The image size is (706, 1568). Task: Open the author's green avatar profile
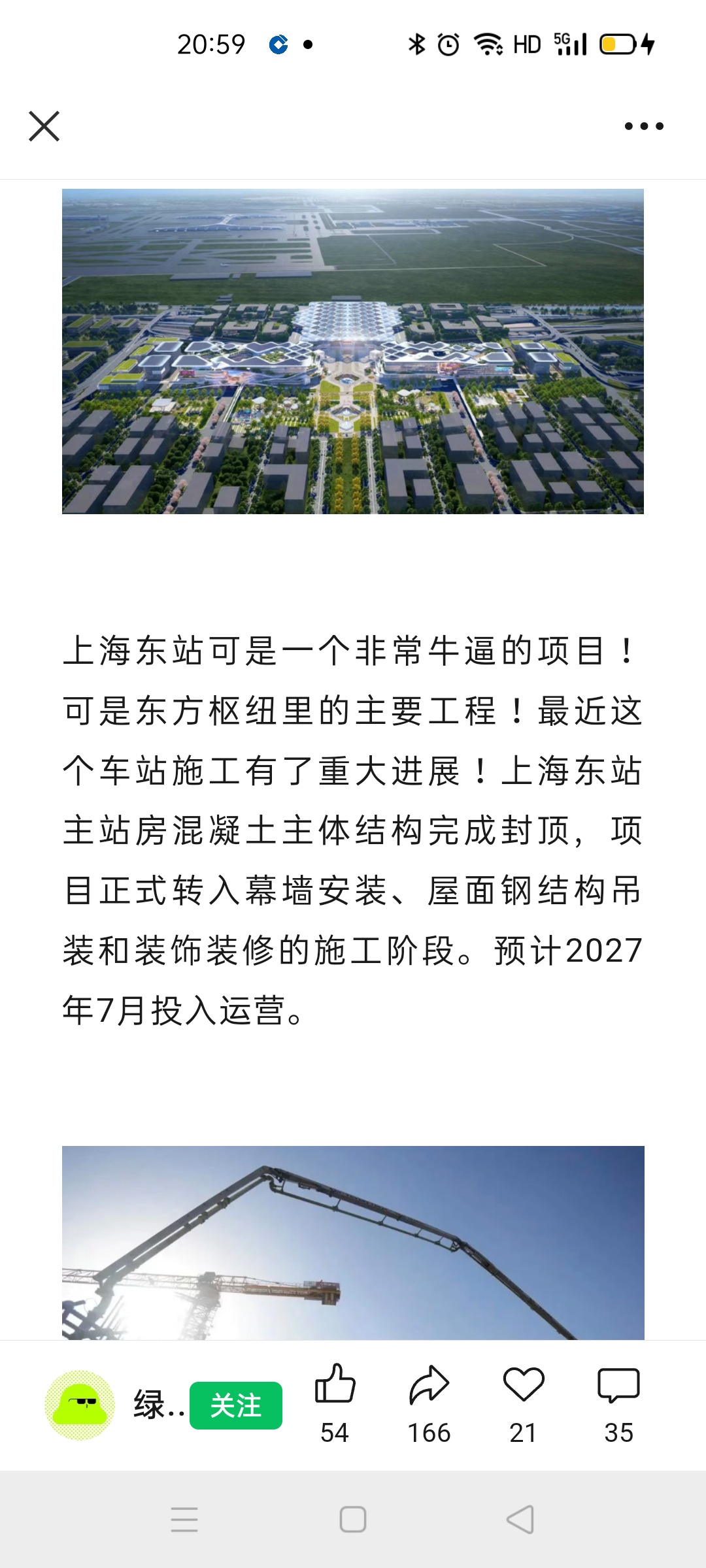(x=80, y=1405)
